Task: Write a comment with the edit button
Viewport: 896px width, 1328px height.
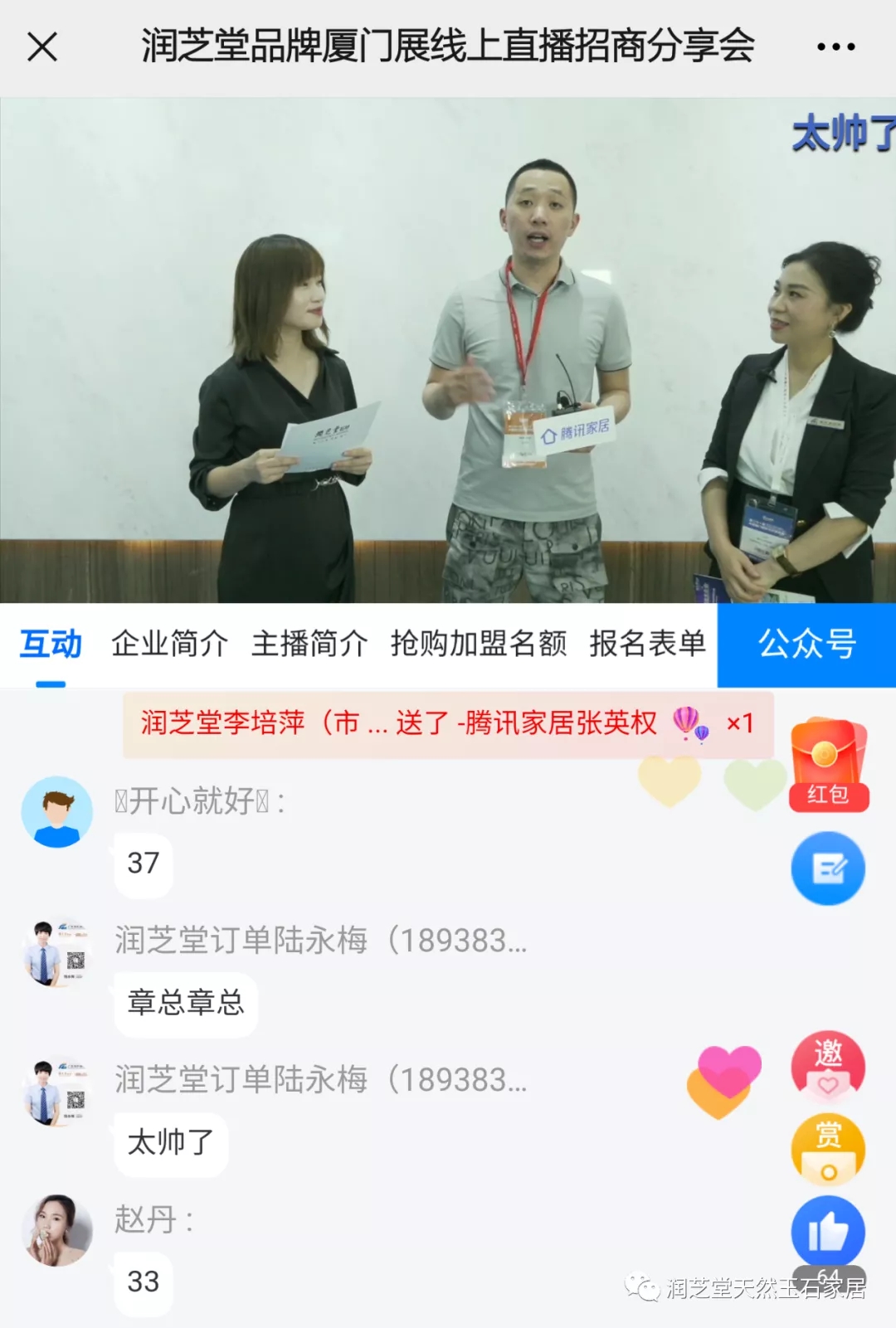Action: [828, 868]
